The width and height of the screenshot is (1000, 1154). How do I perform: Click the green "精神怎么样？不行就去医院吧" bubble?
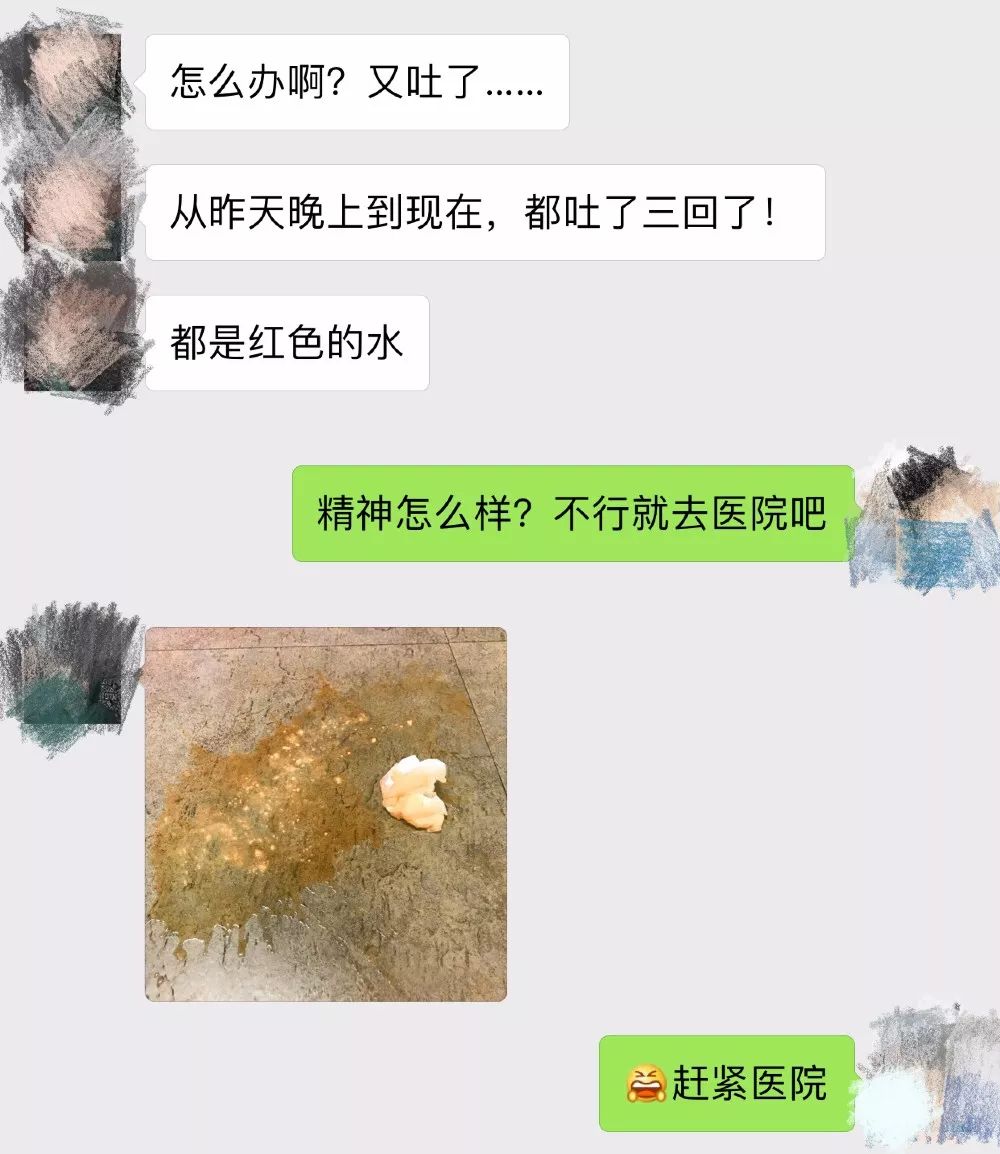click(575, 512)
